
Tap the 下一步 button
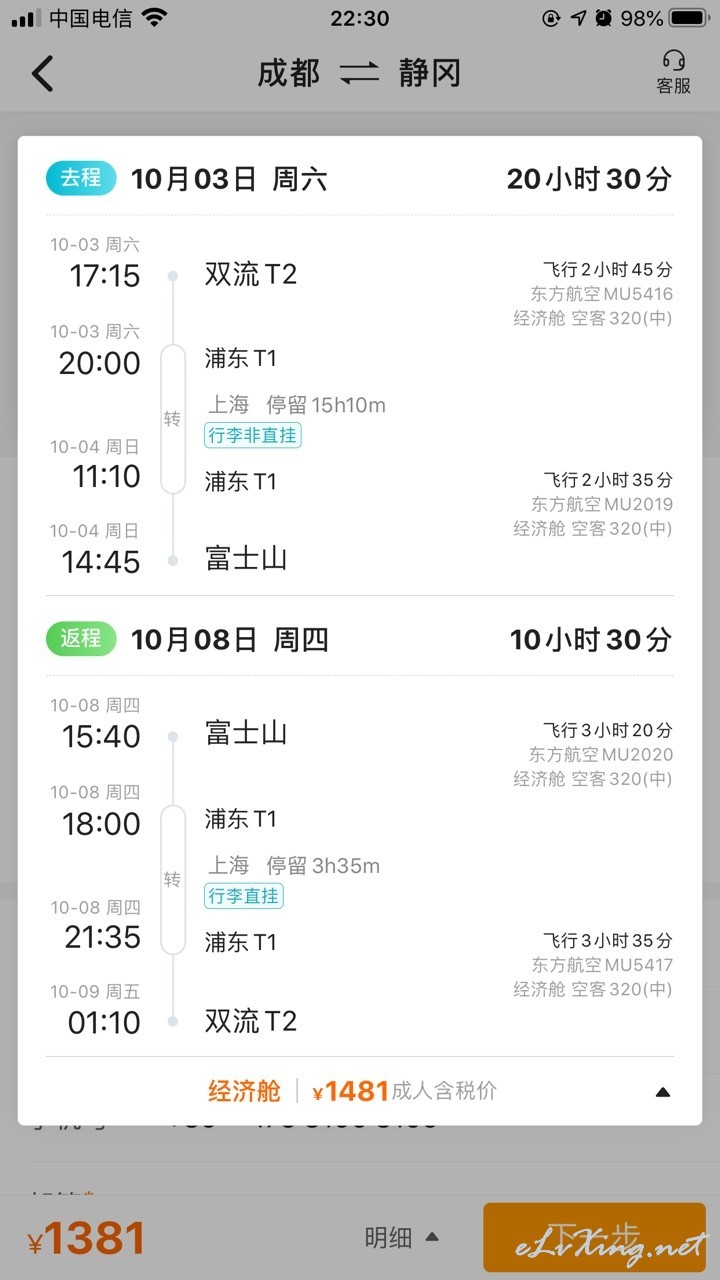tap(594, 1237)
